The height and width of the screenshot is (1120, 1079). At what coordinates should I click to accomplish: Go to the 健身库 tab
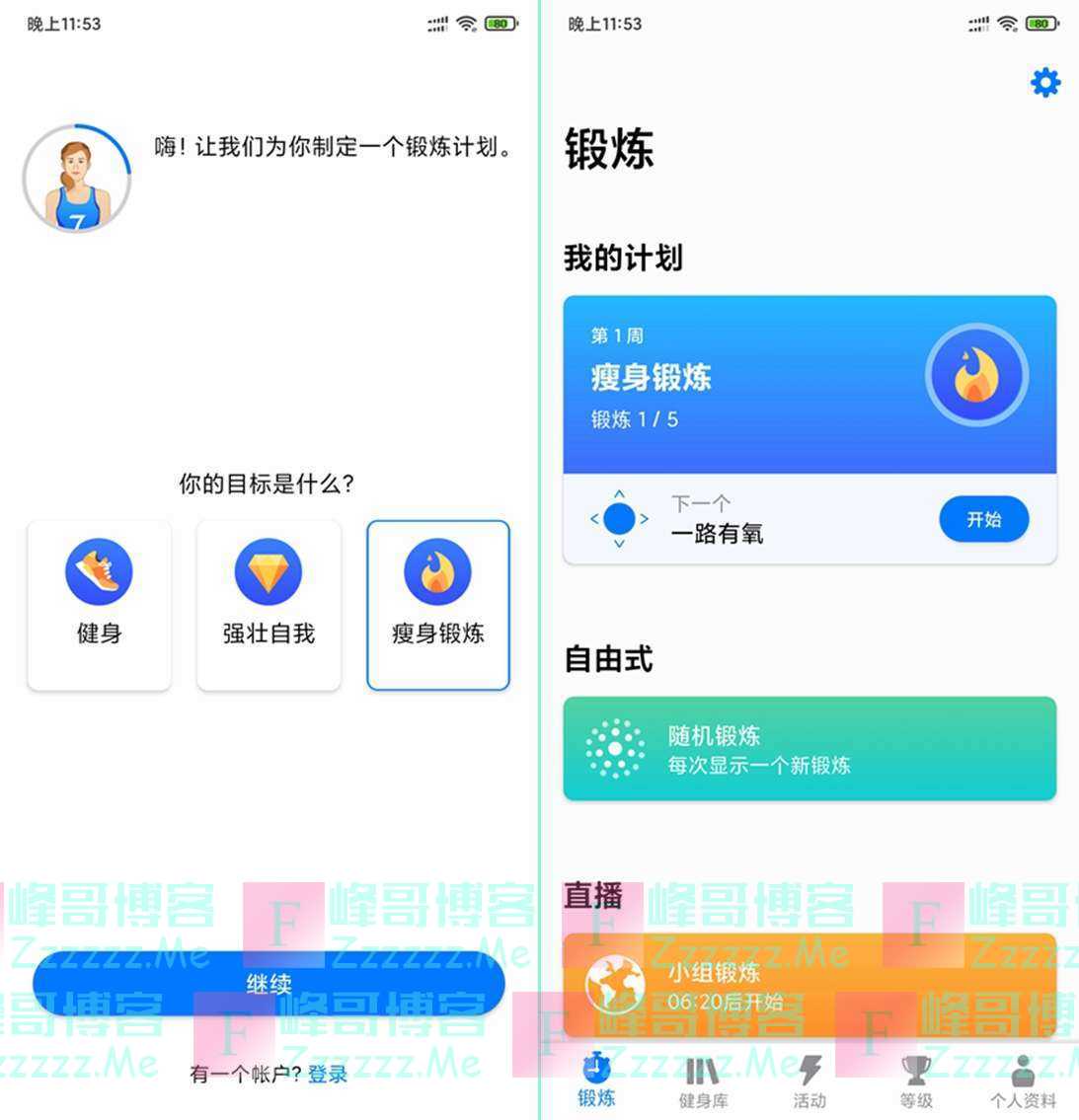[x=703, y=1082]
